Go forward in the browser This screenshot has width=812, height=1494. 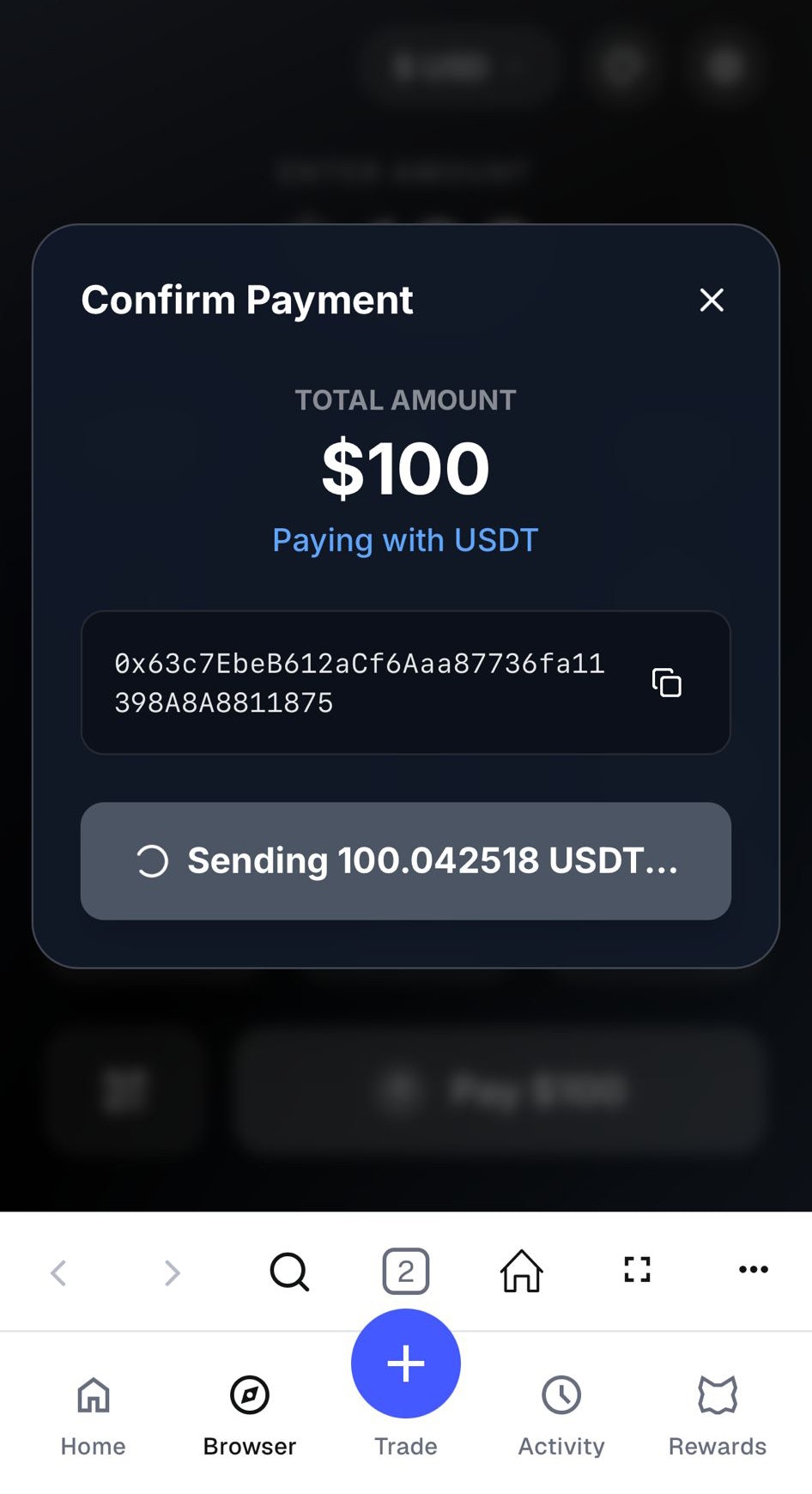pyautogui.click(x=173, y=1272)
